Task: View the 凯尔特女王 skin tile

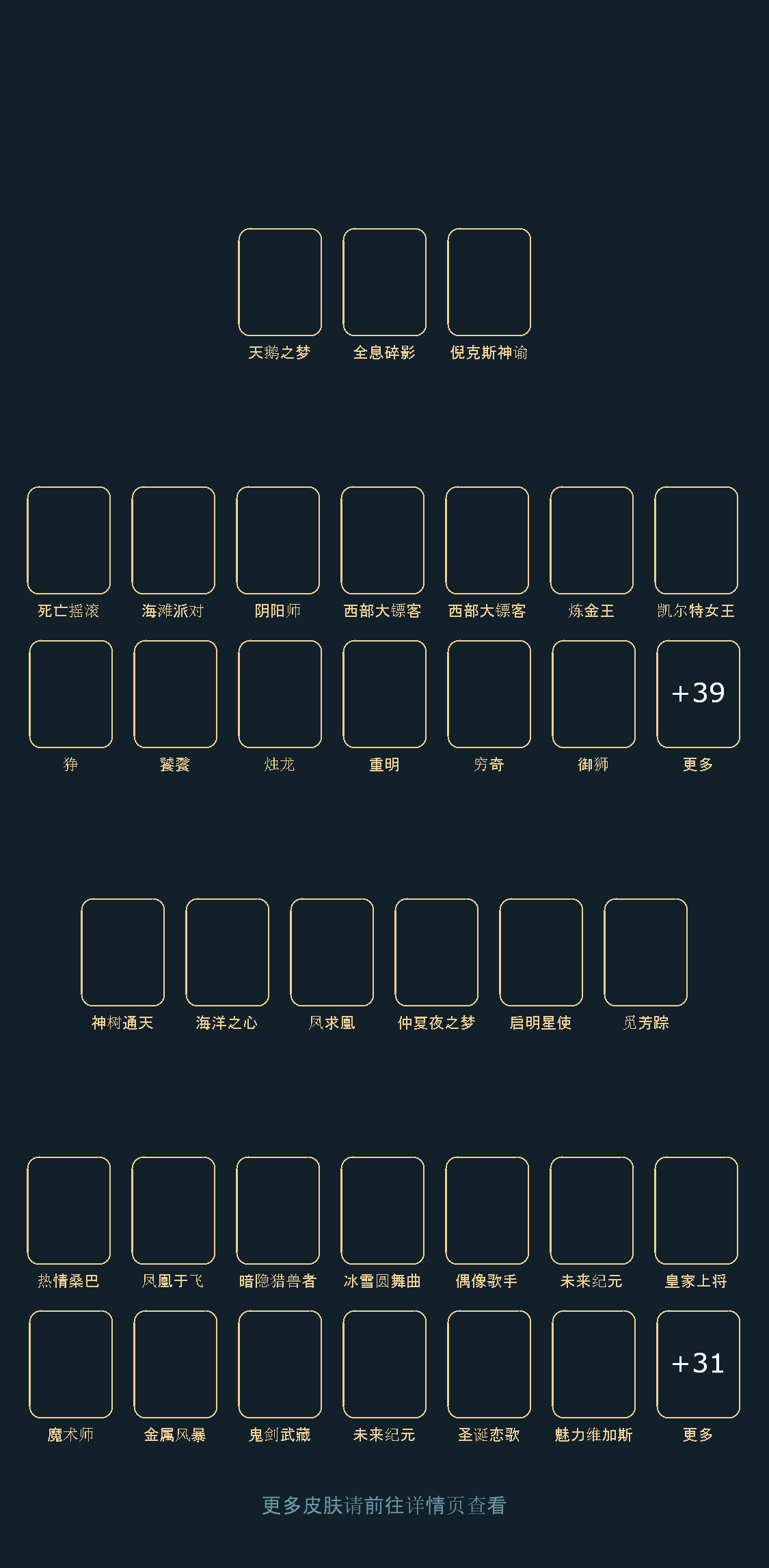Action: [x=696, y=540]
